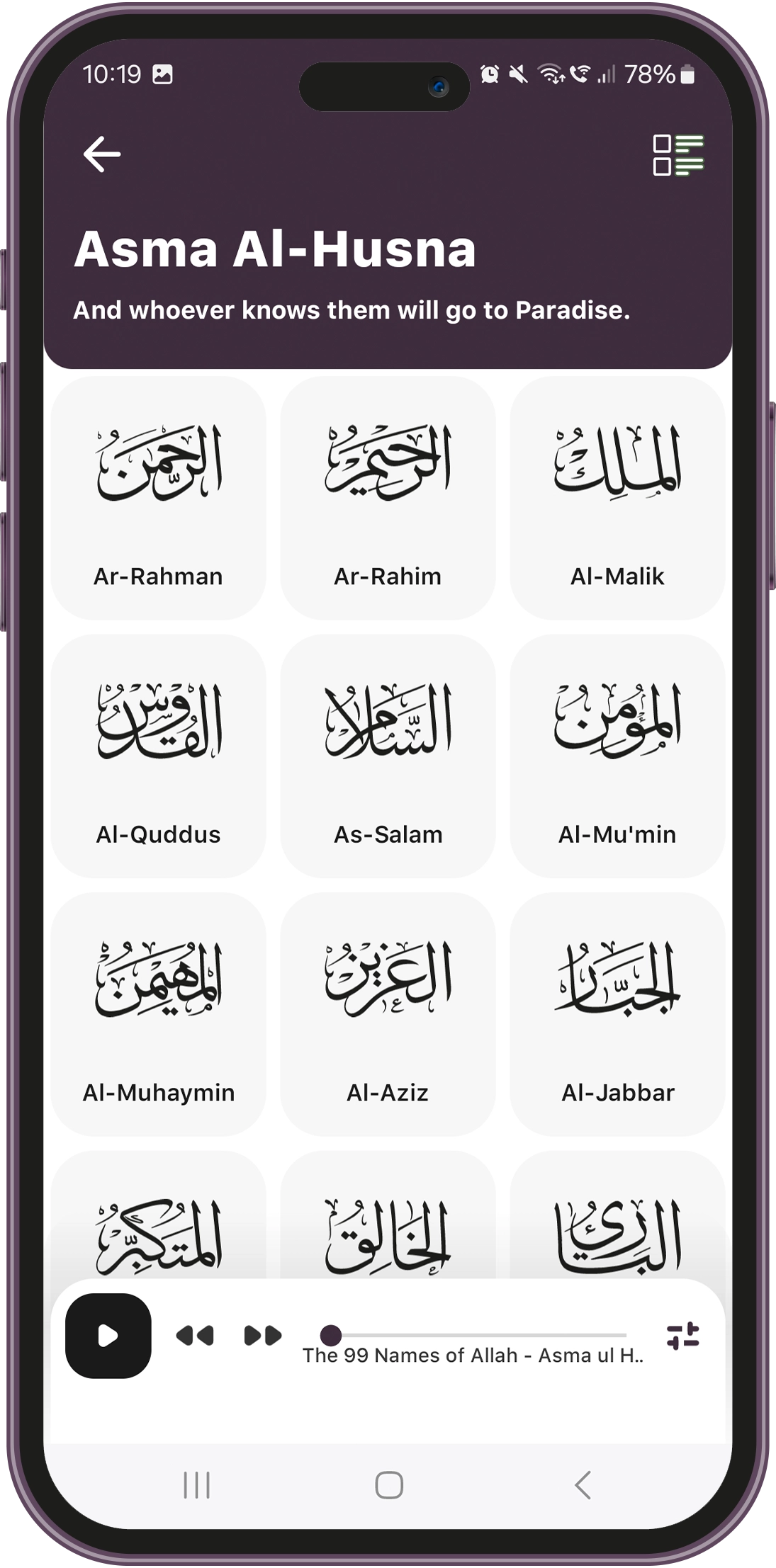Viewport: 776px width, 1568px height.
Task: Open the audio settings sliders icon
Action: (x=683, y=1336)
